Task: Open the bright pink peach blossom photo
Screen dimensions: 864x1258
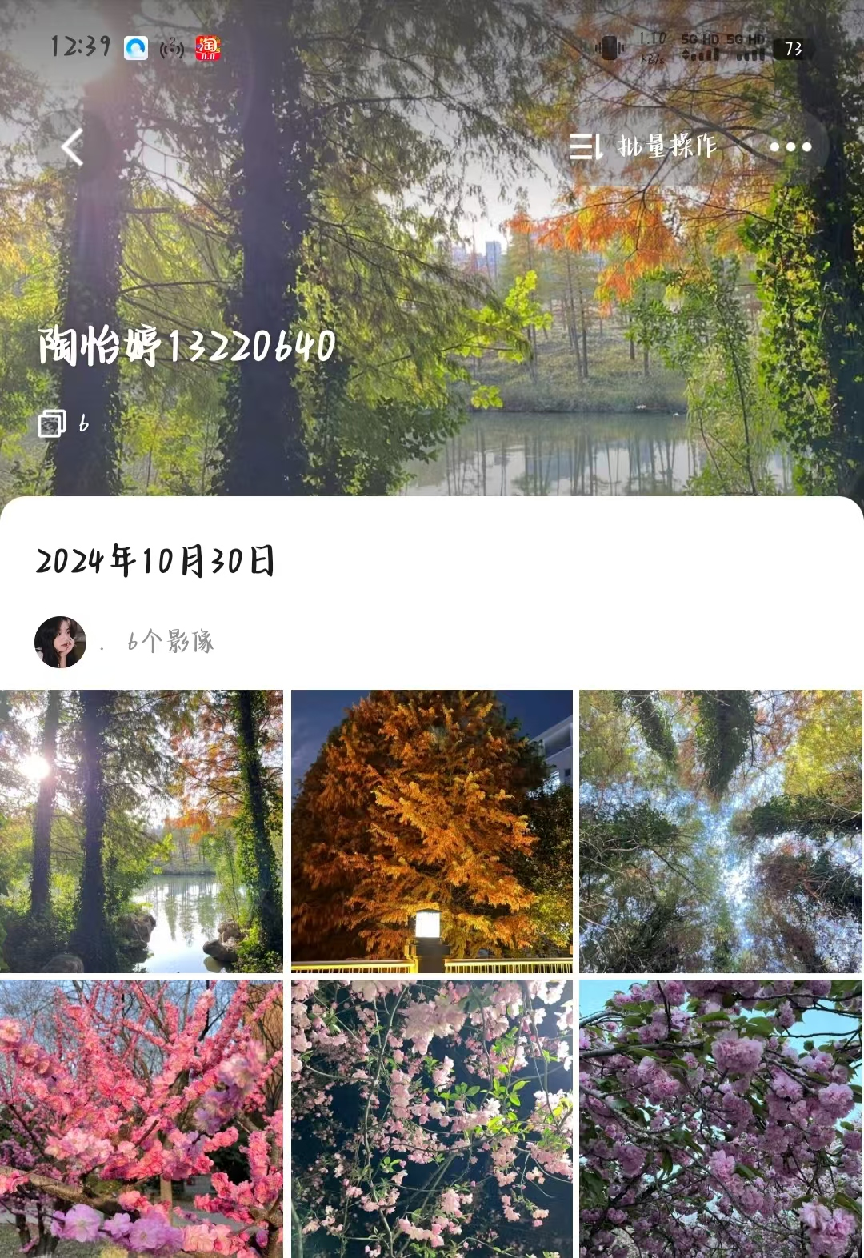Action: (x=141, y=1118)
